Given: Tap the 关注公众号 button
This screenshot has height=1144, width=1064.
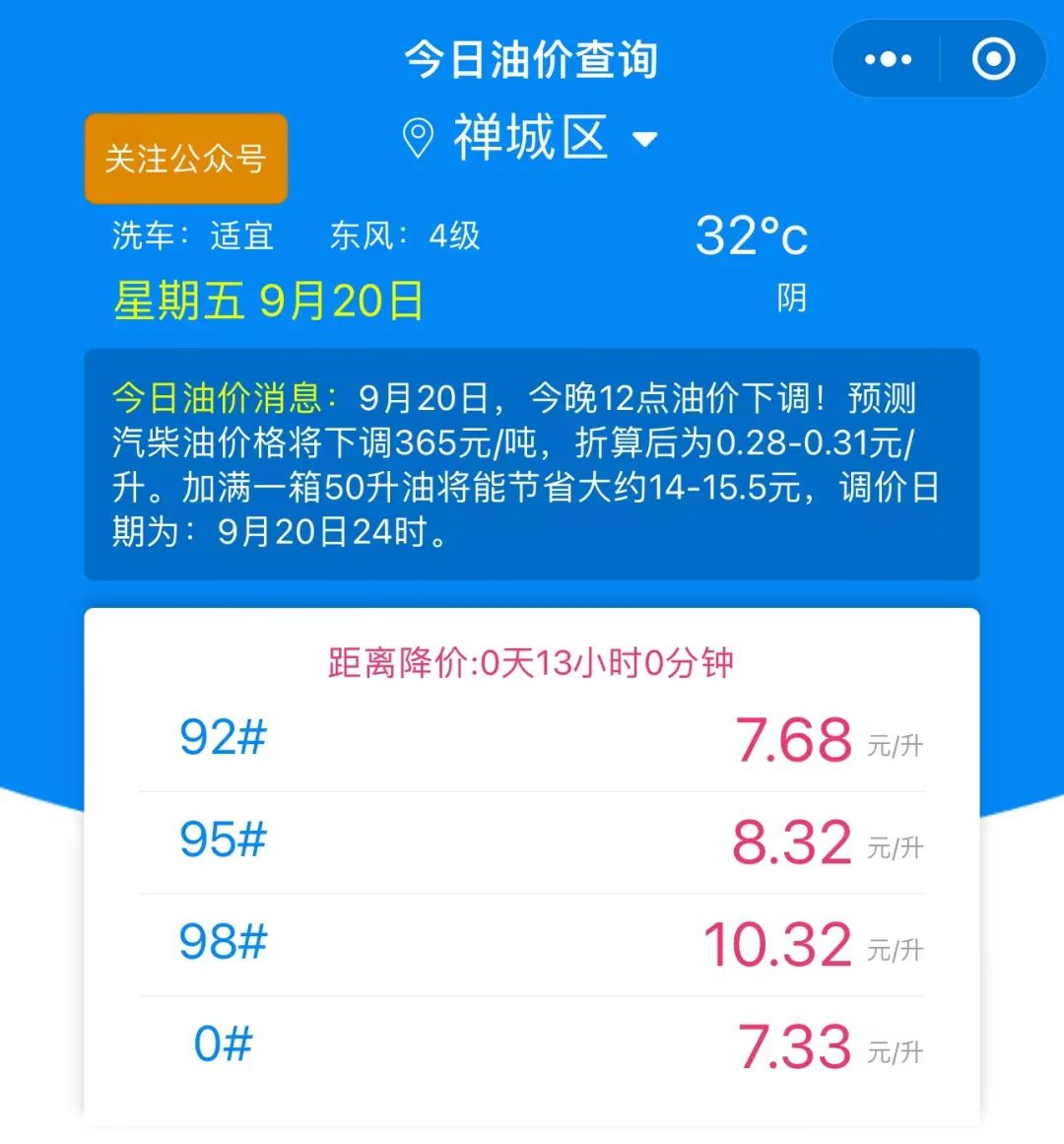Looking at the screenshot, I should (x=186, y=159).
